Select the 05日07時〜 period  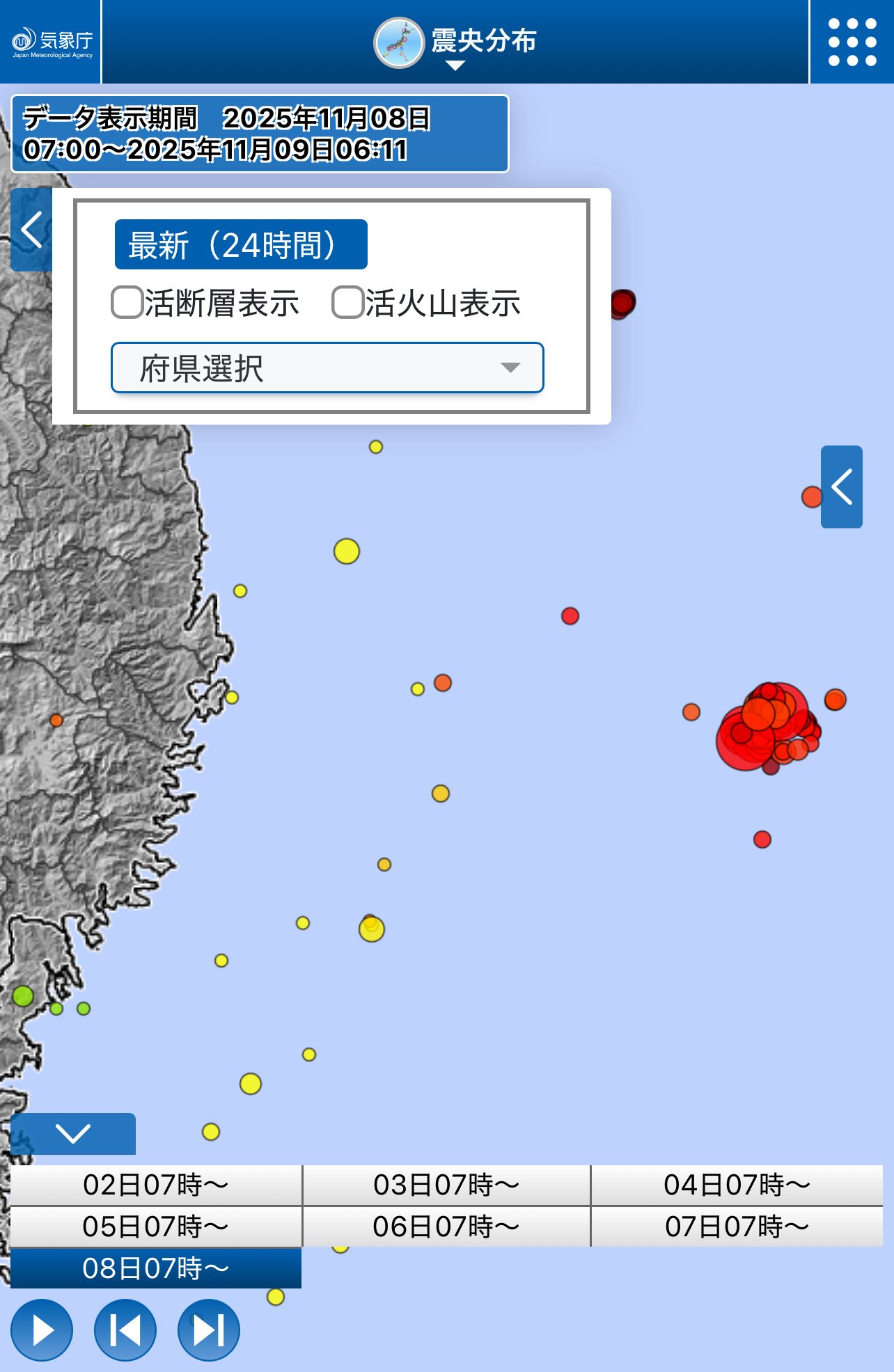pyautogui.click(x=156, y=1227)
